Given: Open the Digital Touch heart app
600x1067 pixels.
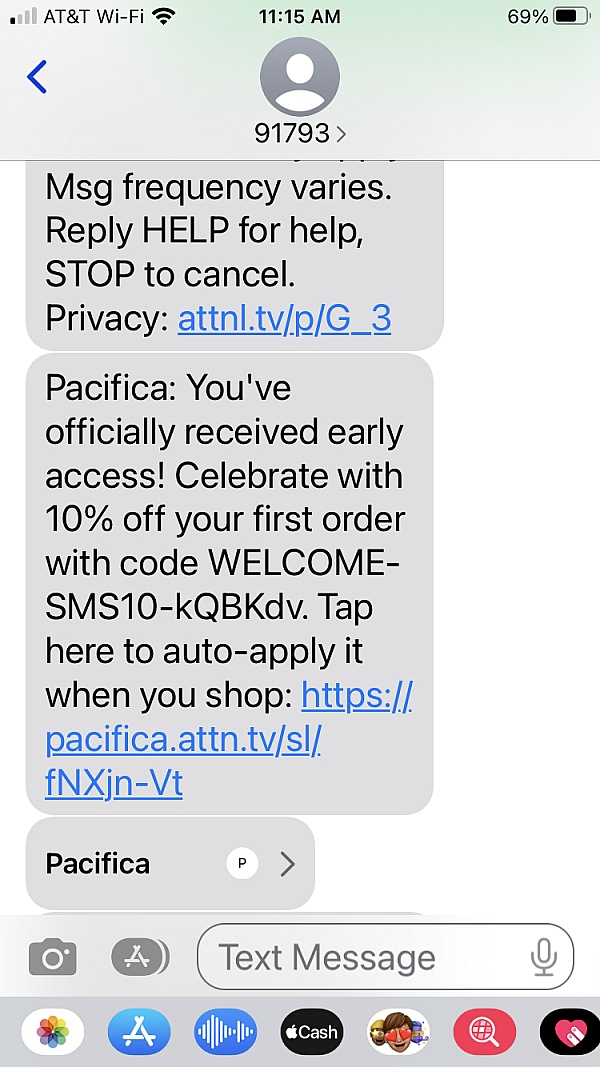Looking at the screenshot, I should pyautogui.click(x=569, y=1031).
